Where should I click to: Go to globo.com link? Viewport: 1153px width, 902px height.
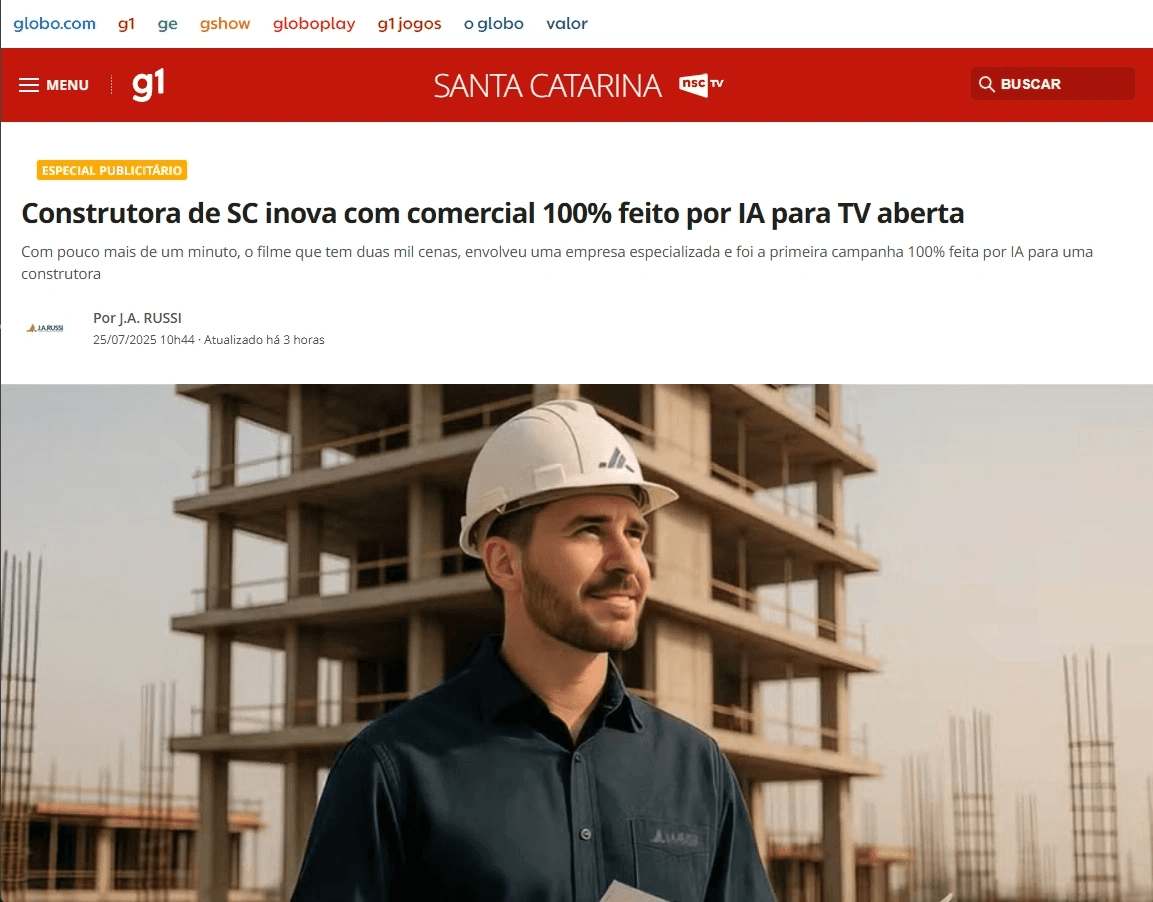point(54,24)
